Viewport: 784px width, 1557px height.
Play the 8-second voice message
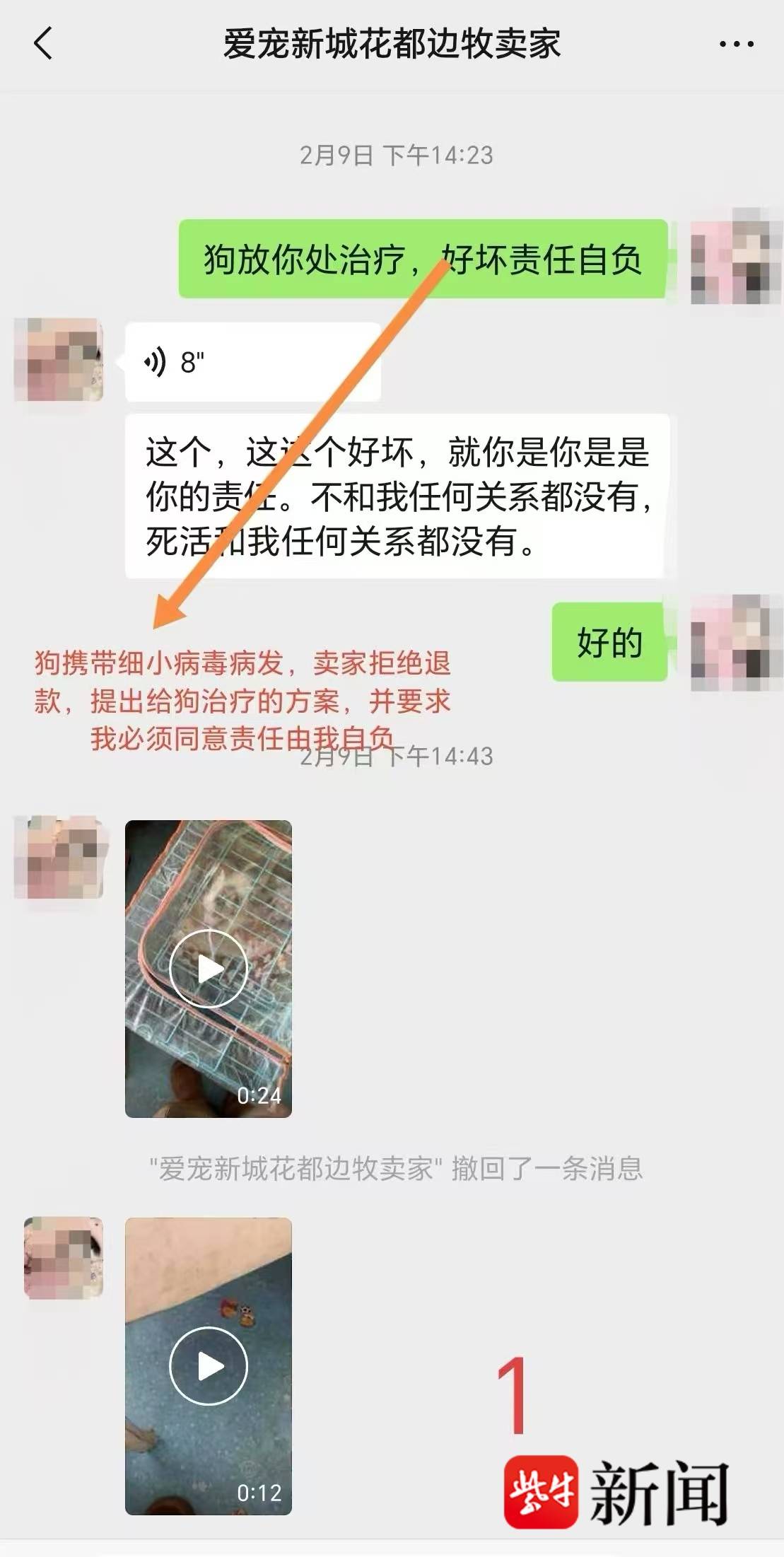pos(252,362)
